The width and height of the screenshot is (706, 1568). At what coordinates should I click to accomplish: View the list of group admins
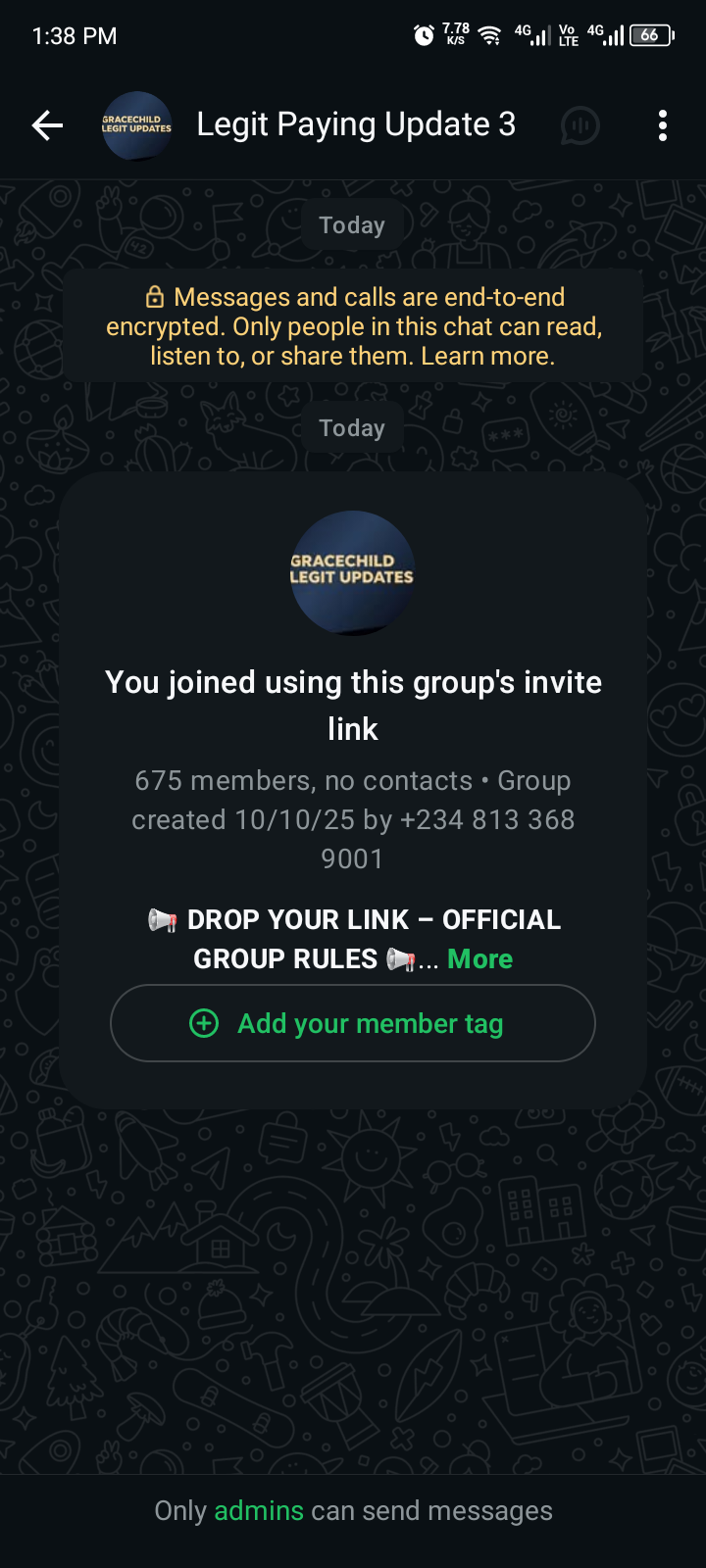259,1511
